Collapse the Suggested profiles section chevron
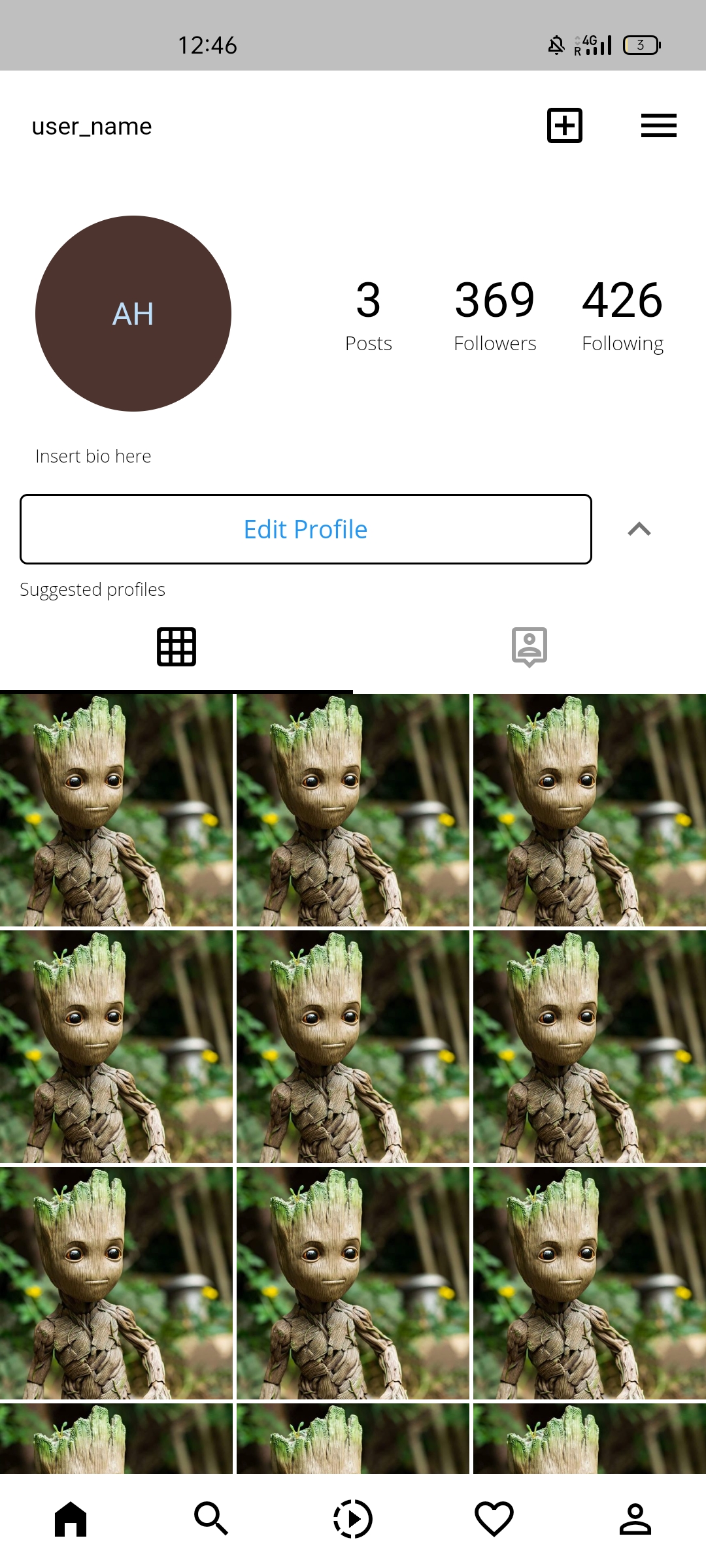This screenshot has width=706, height=1568. pos(639,529)
